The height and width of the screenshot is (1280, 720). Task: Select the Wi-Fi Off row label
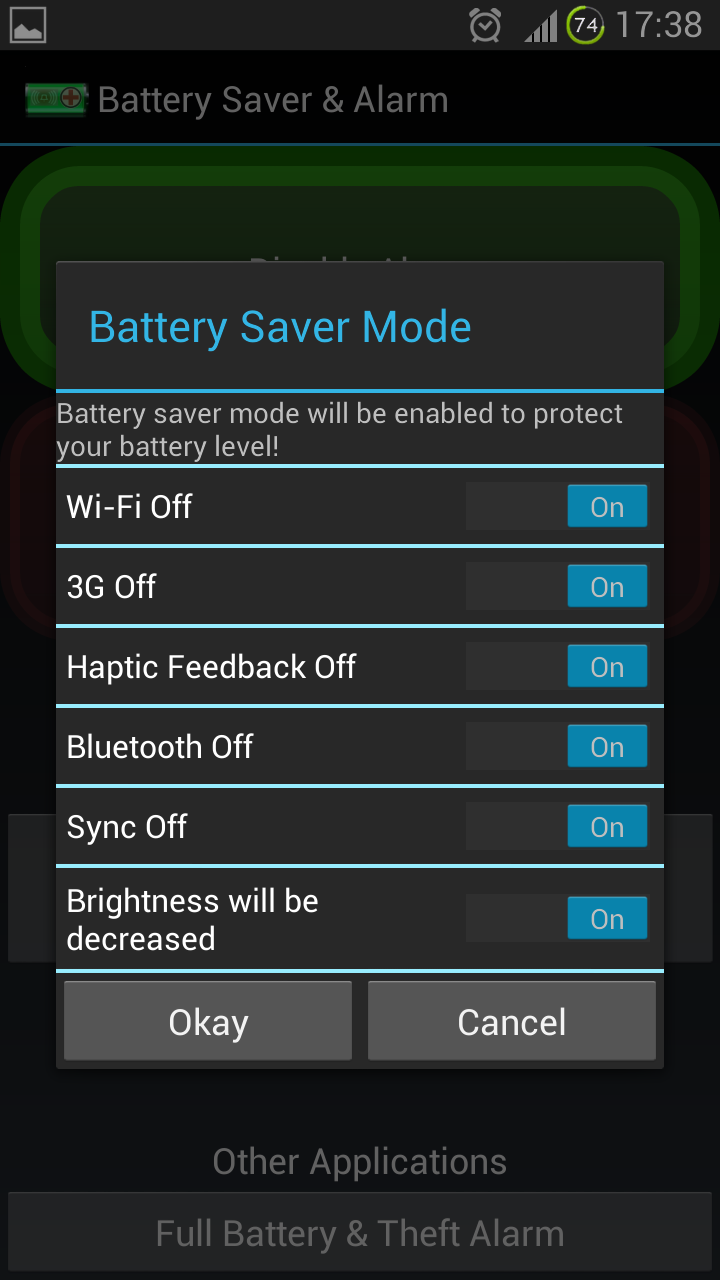tap(128, 506)
